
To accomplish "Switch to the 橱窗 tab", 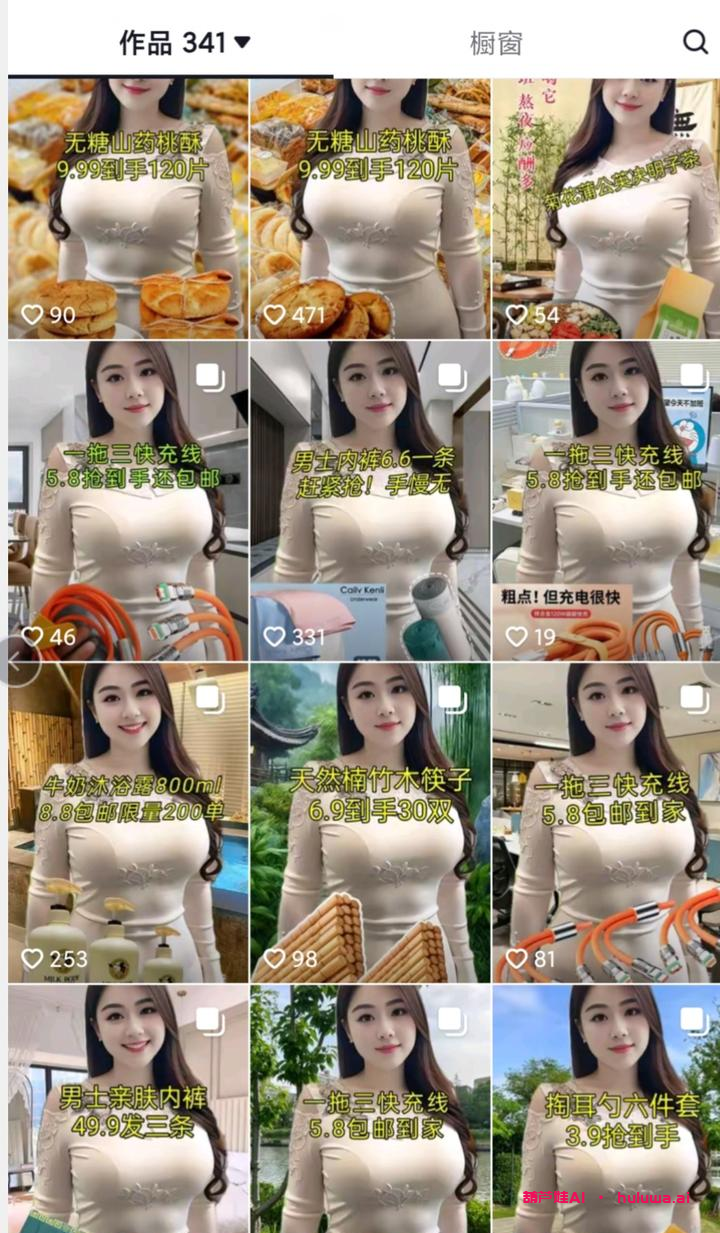I will [x=496, y=43].
